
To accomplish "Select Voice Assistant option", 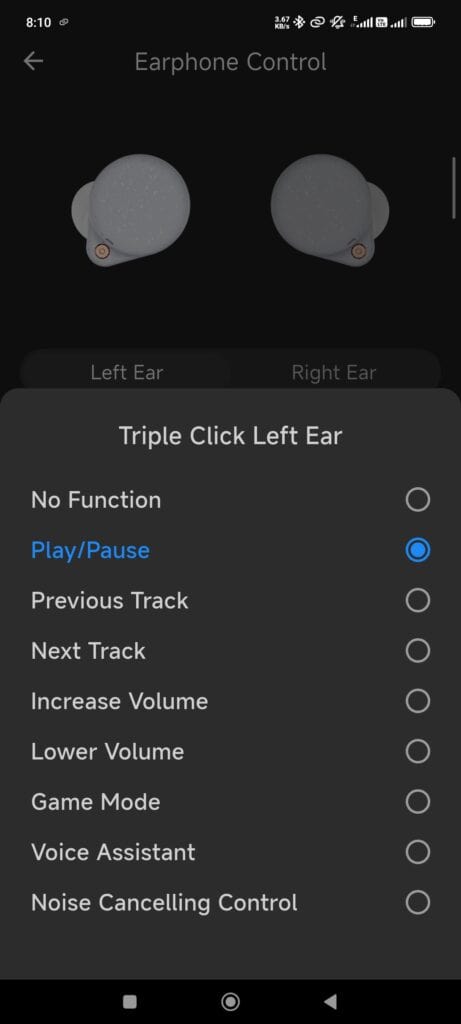I will [230, 852].
